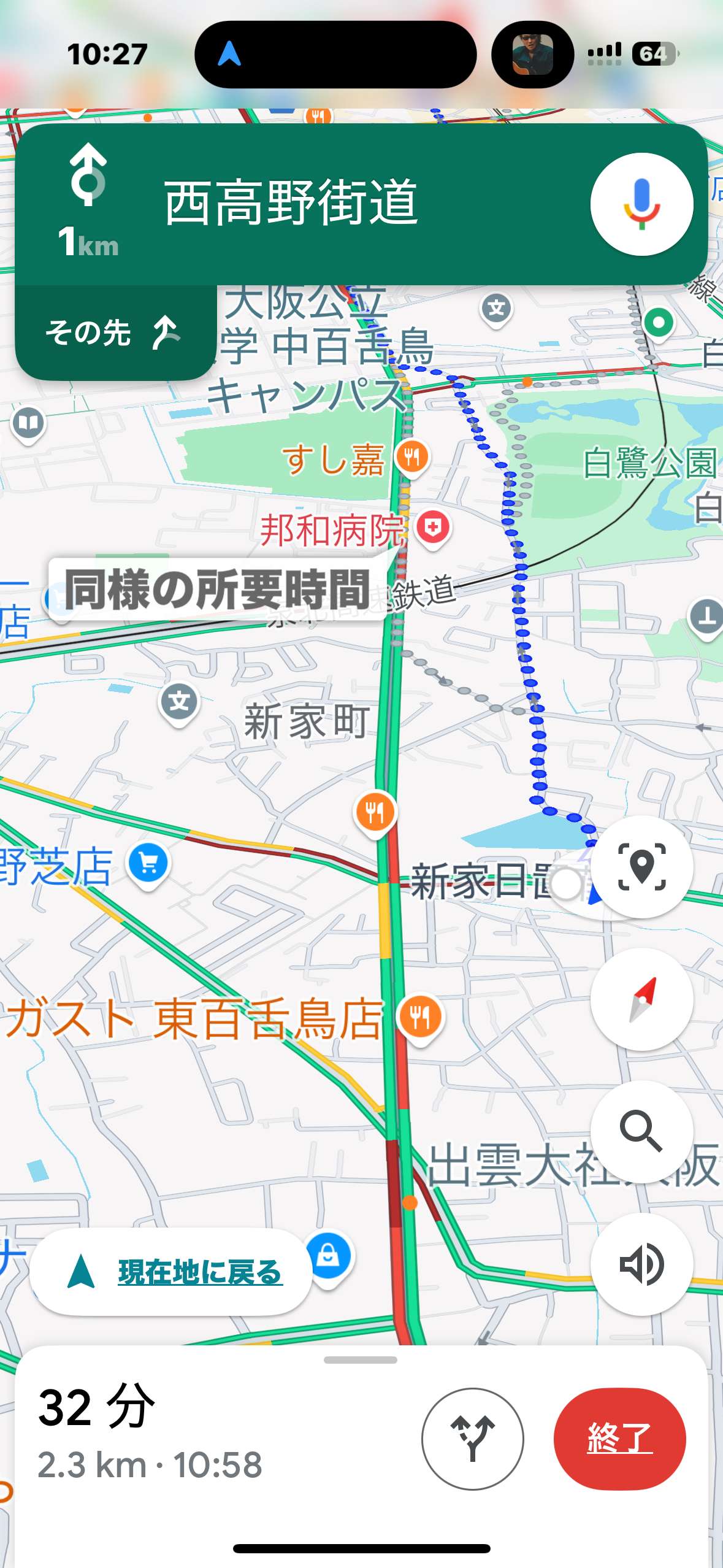
Task: Tap the voice assistant microphone button
Action: [641, 204]
